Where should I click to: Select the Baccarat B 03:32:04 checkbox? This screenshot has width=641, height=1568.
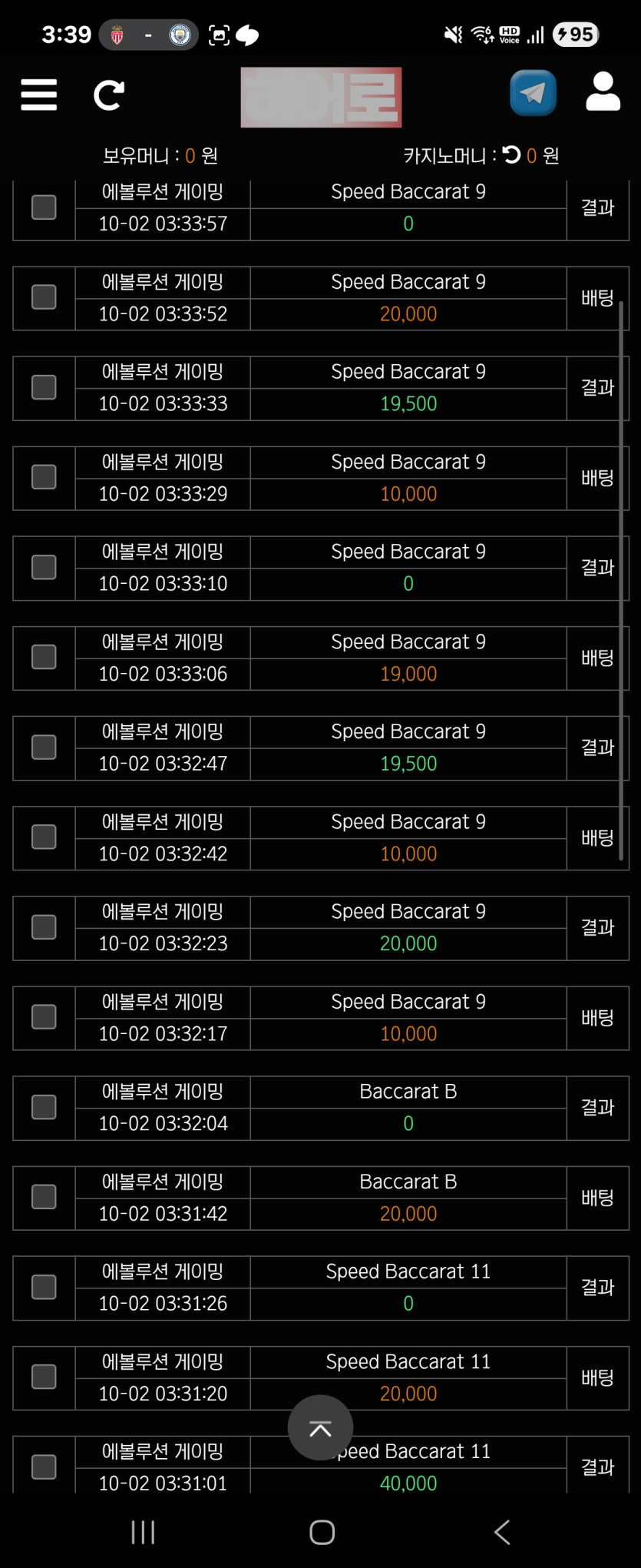(44, 1107)
